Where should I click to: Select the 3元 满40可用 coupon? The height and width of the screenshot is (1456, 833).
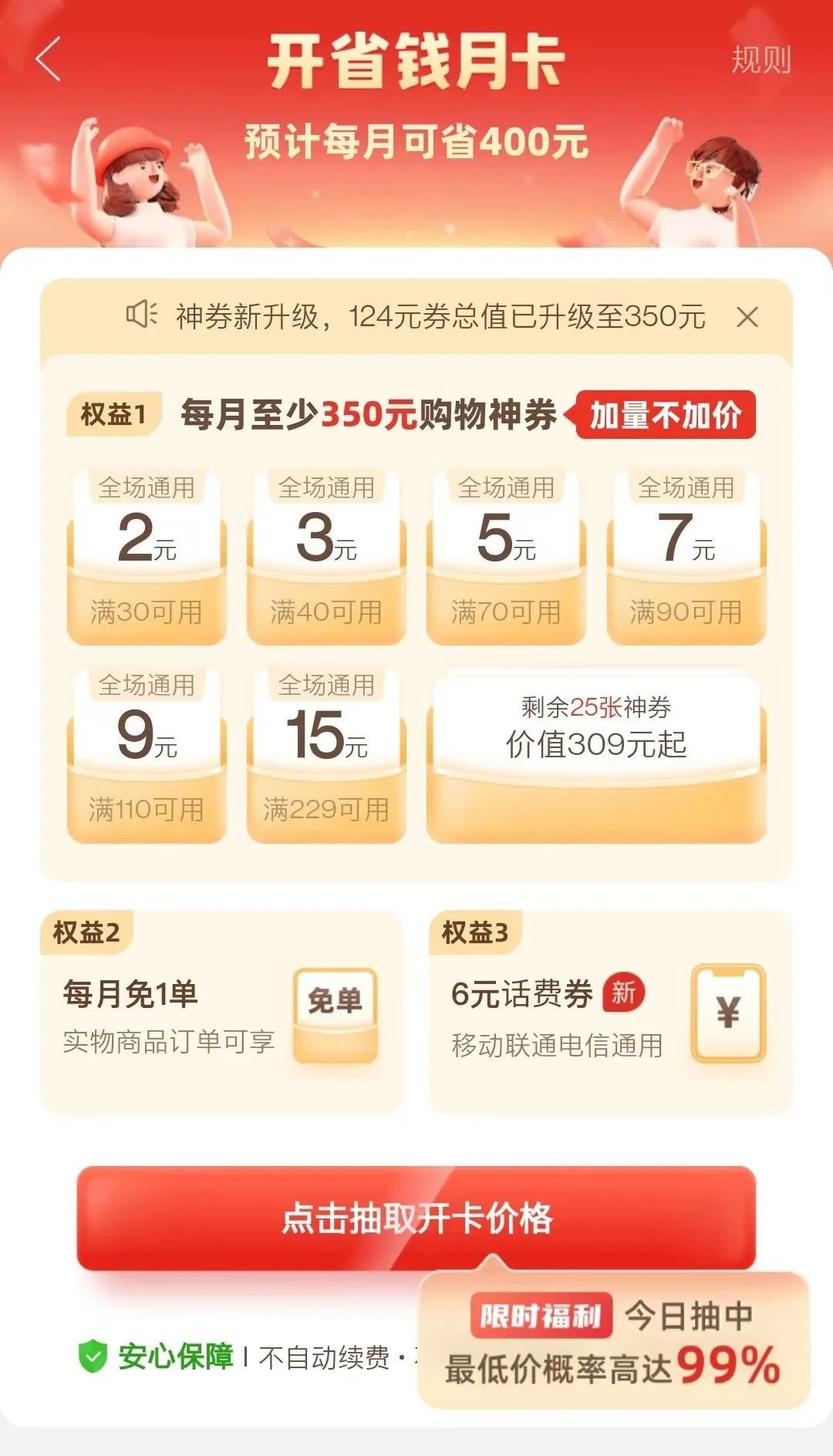click(x=326, y=558)
